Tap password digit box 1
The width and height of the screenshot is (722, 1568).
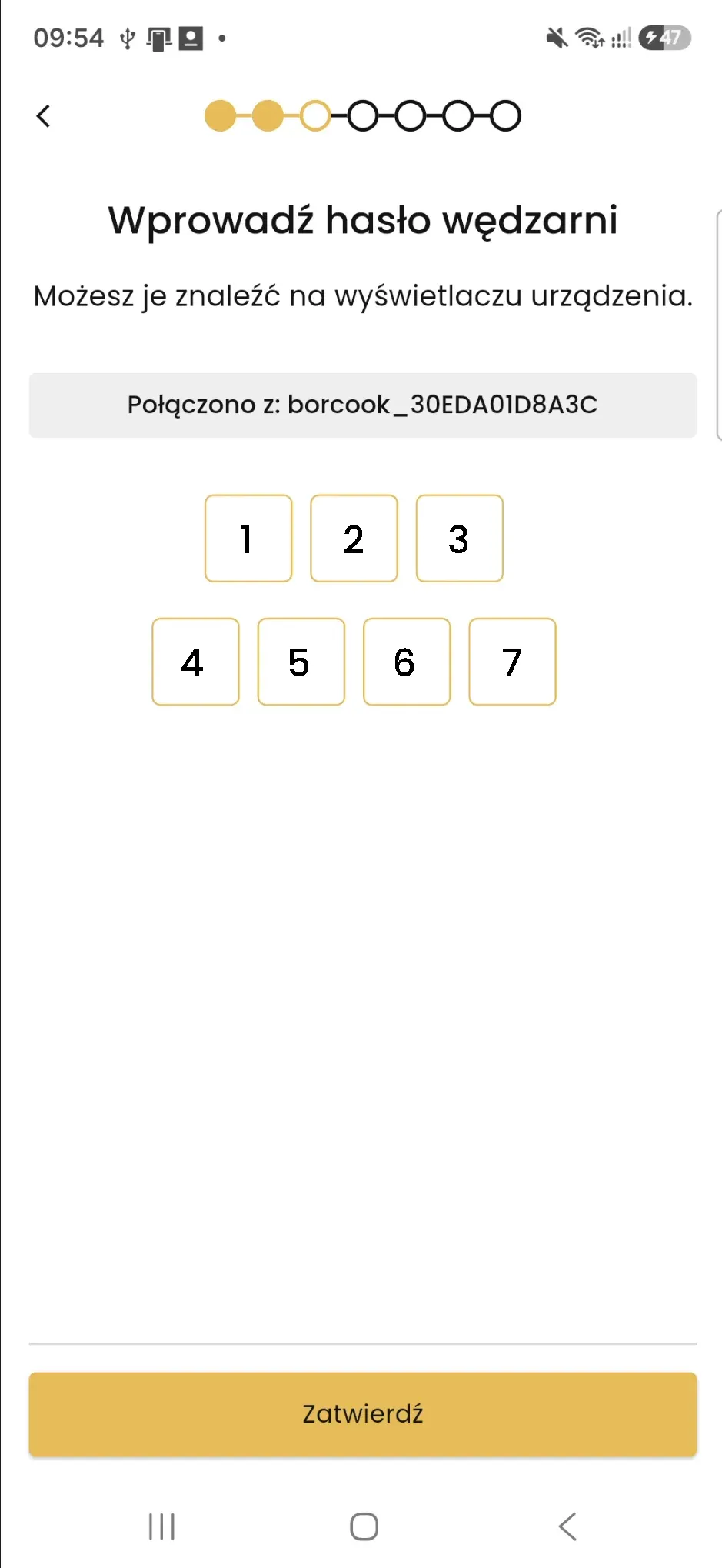(x=248, y=539)
